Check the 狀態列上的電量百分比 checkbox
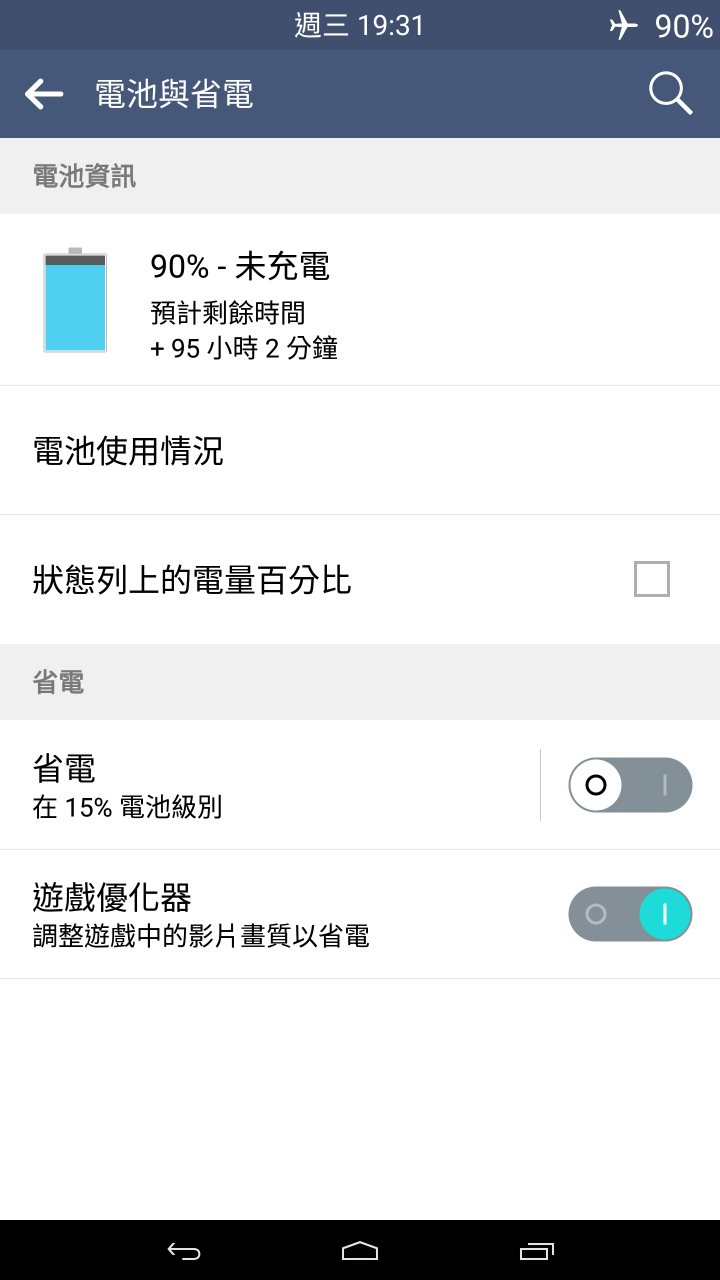 [x=652, y=579]
